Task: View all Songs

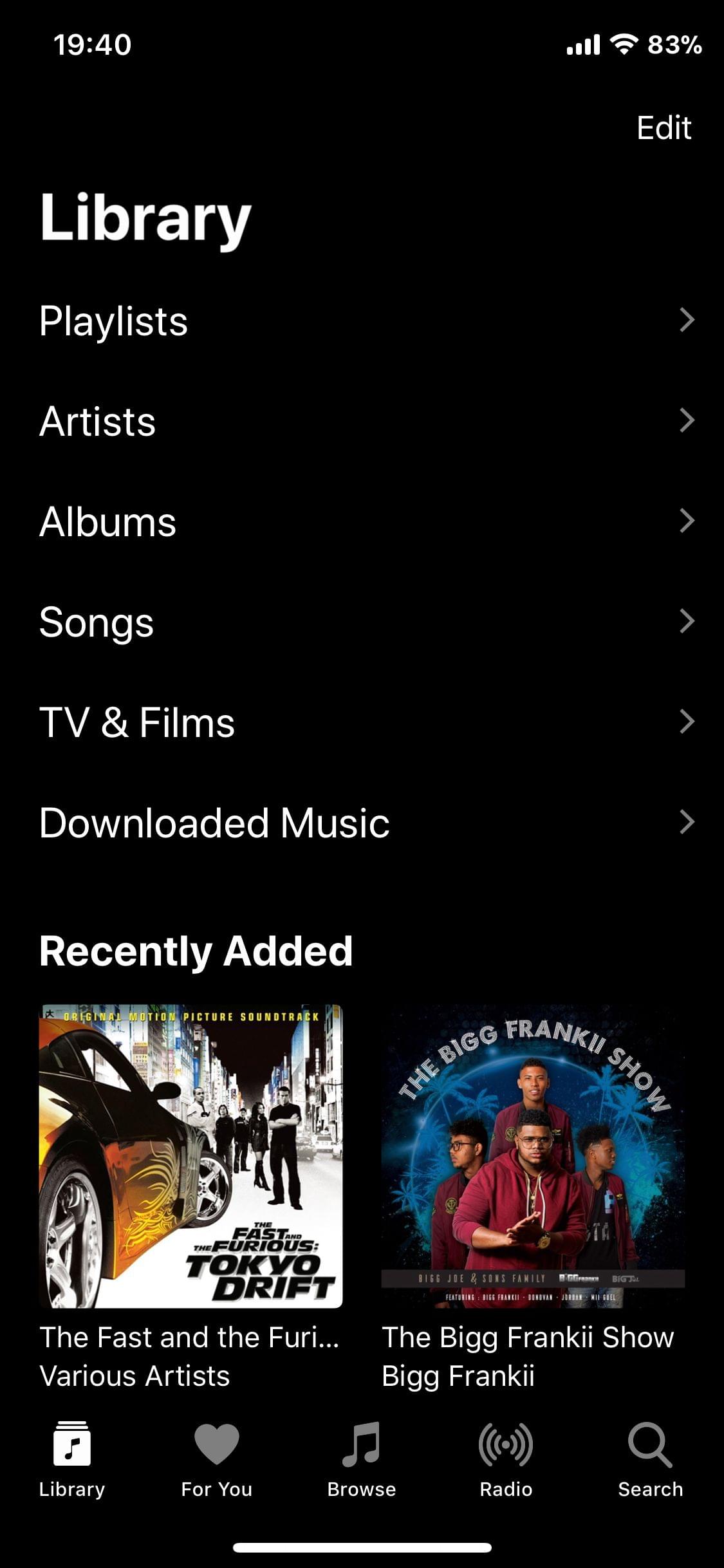Action: coord(362,622)
